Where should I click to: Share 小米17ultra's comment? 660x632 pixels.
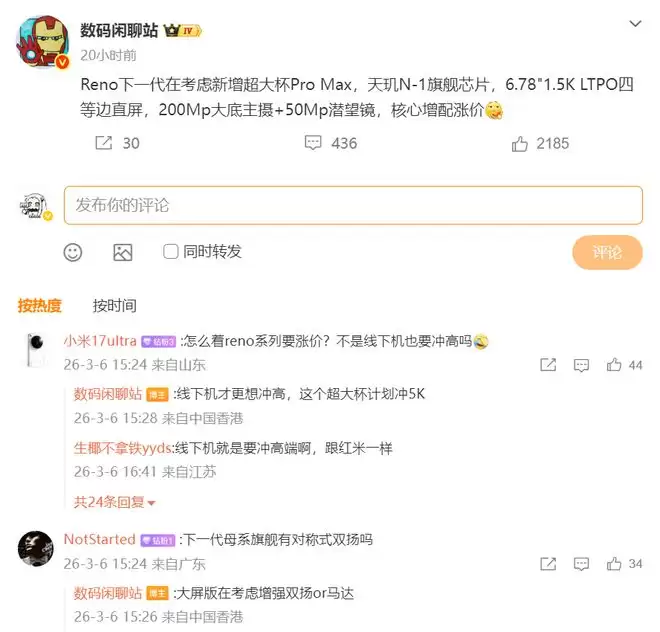(x=547, y=365)
